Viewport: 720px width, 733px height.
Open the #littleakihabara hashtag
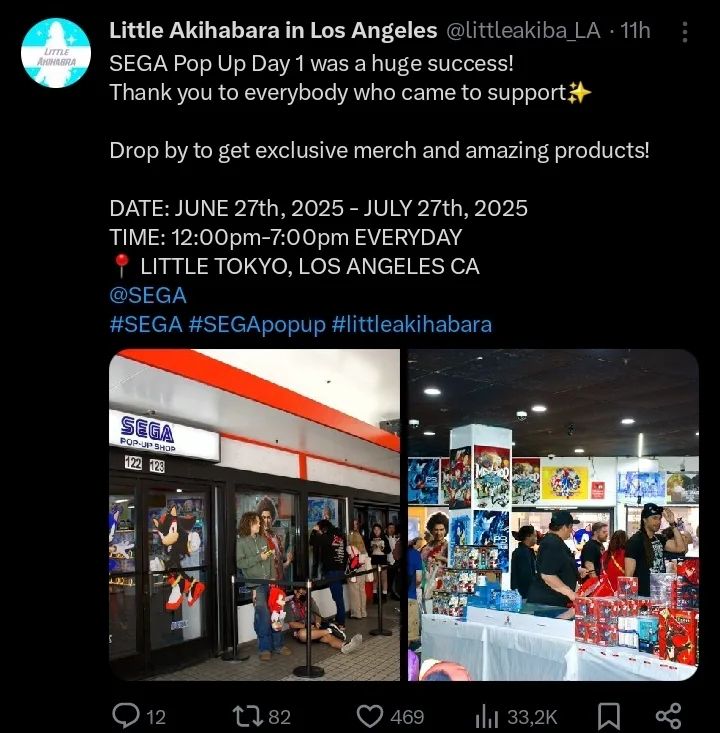click(411, 325)
